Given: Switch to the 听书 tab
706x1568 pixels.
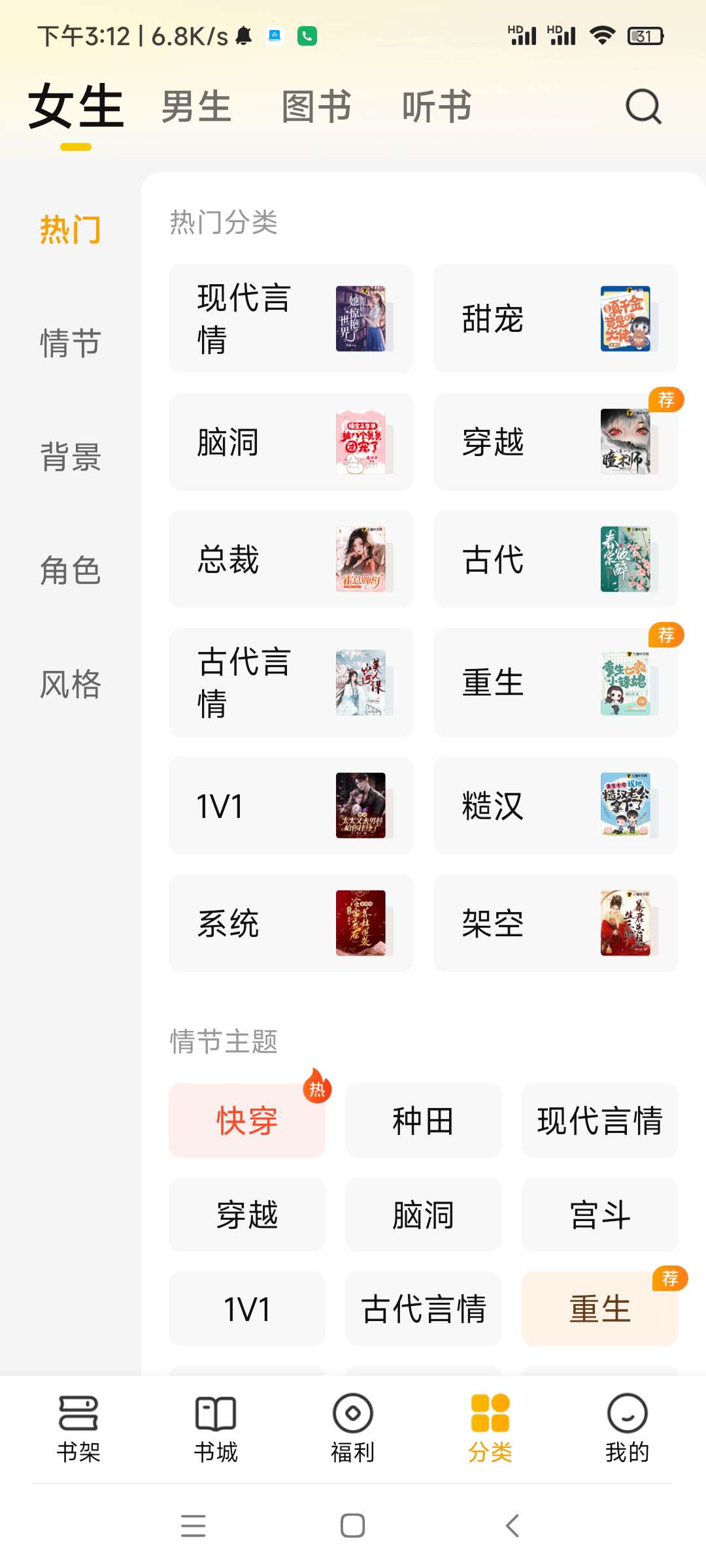Looking at the screenshot, I should [437, 106].
